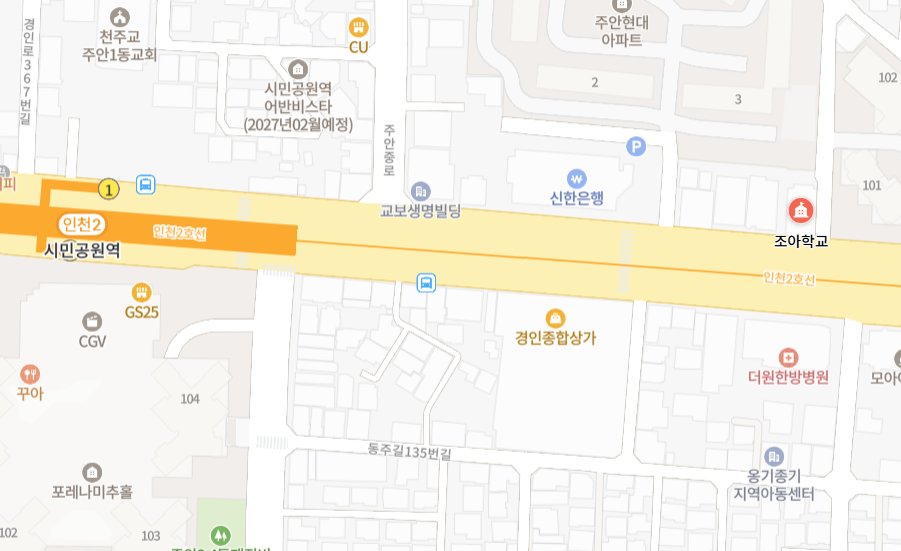Open the 교보생명빌딩 building marker

click(x=421, y=191)
